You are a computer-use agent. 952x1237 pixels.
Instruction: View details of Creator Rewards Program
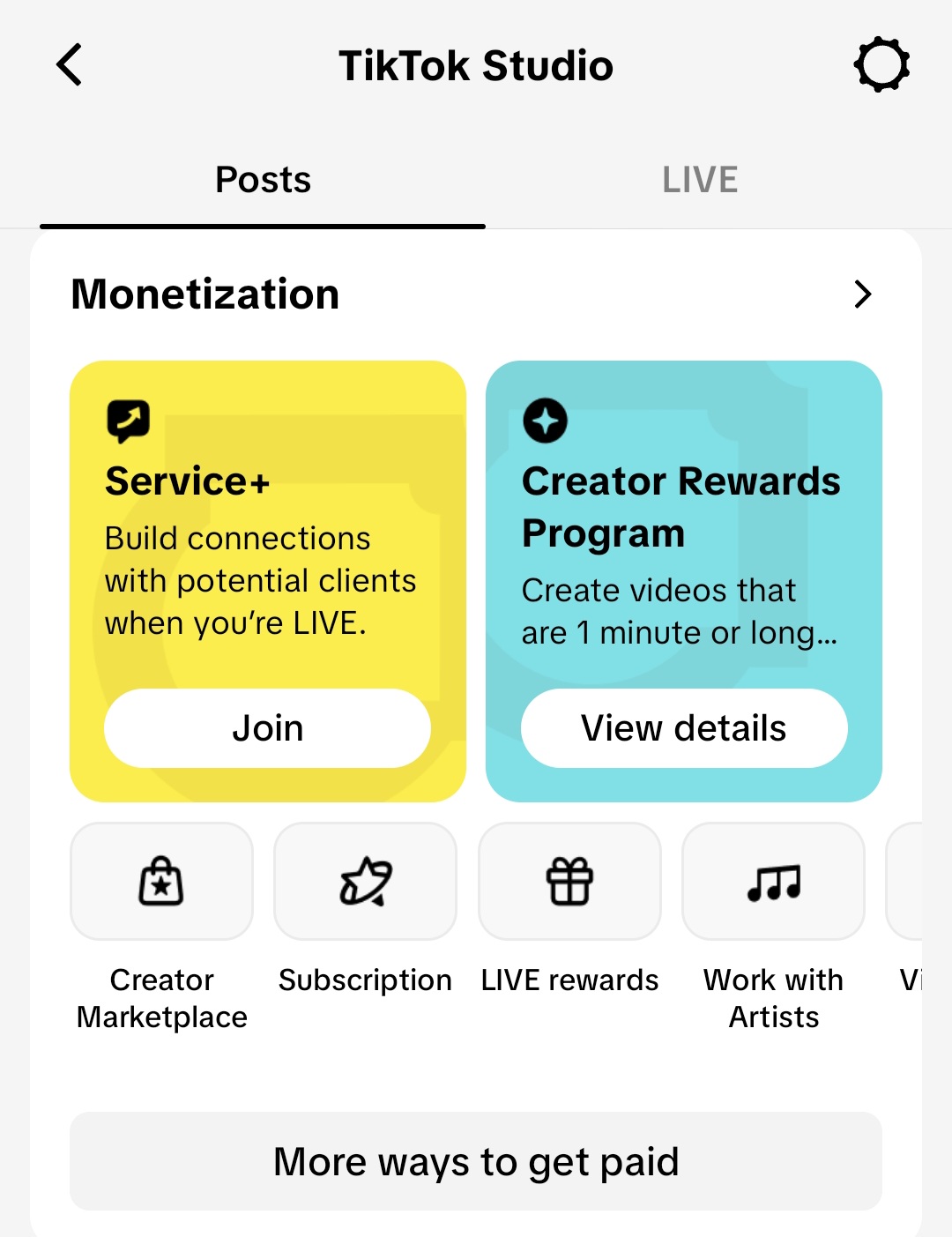[x=683, y=728]
